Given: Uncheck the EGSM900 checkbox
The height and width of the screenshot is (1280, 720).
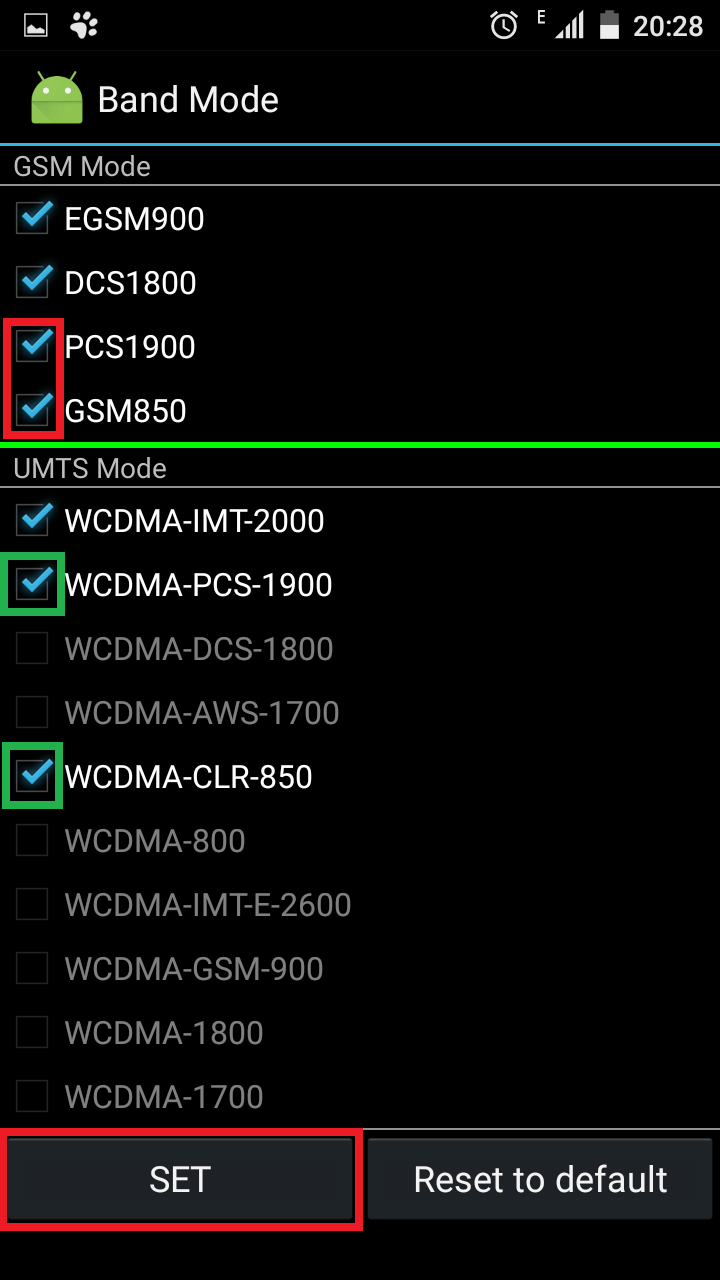Looking at the screenshot, I should (33, 218).
